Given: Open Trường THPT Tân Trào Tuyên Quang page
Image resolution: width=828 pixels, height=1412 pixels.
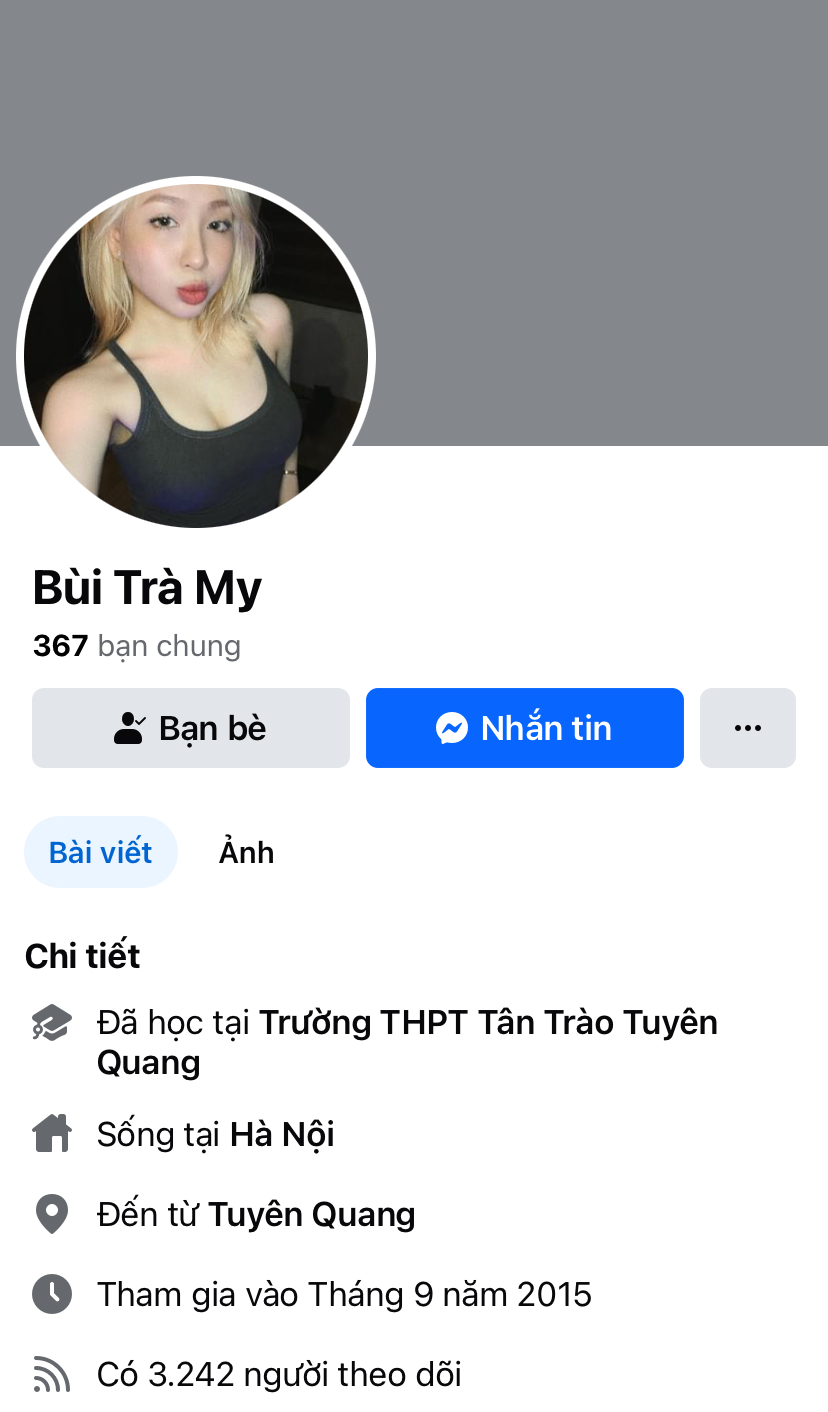Looking at the screenshot, I should pyautogui.click(x=488, y=1023).
